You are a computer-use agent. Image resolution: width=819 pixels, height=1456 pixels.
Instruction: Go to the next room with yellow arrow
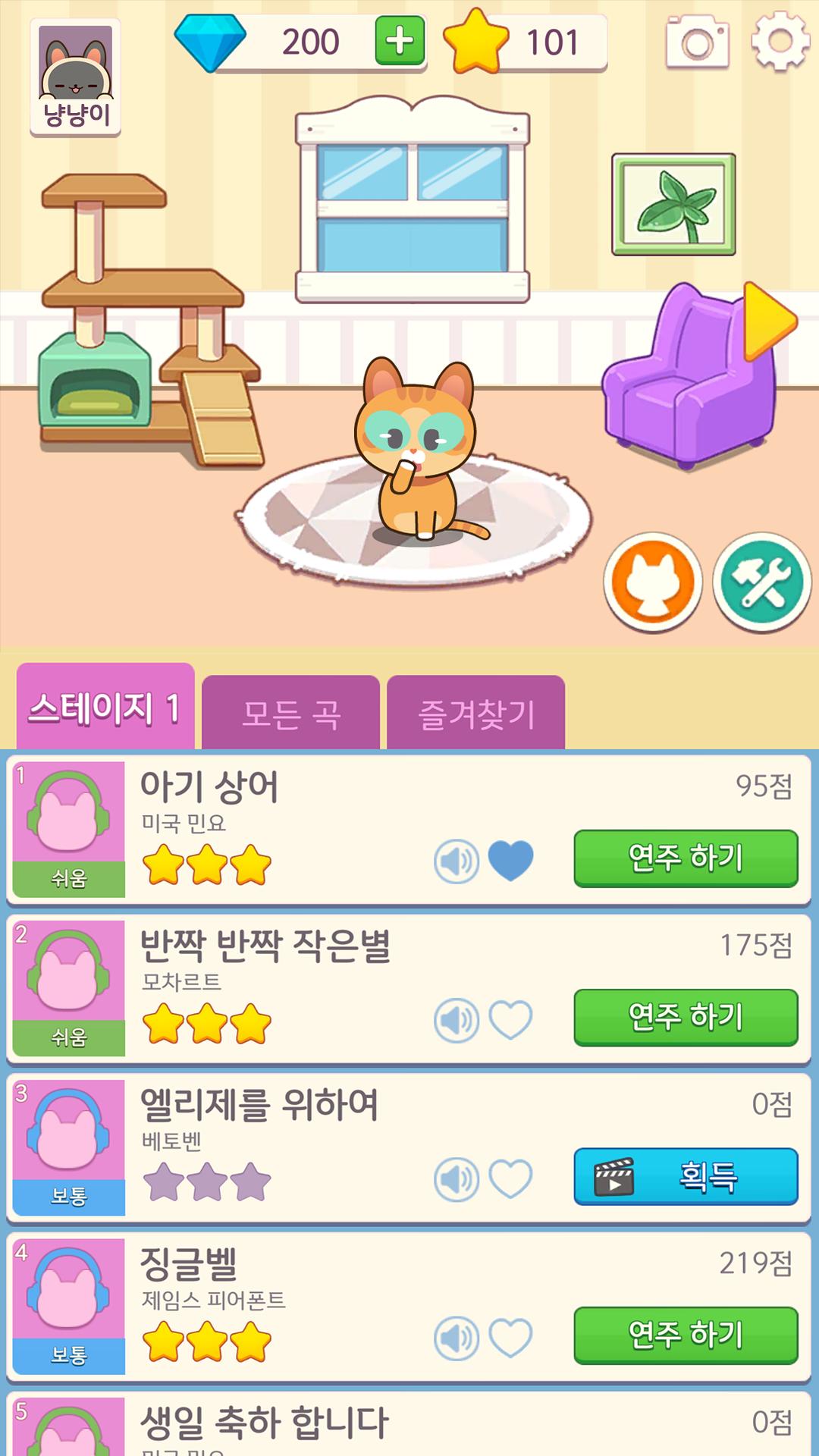[x=769, y=320]
